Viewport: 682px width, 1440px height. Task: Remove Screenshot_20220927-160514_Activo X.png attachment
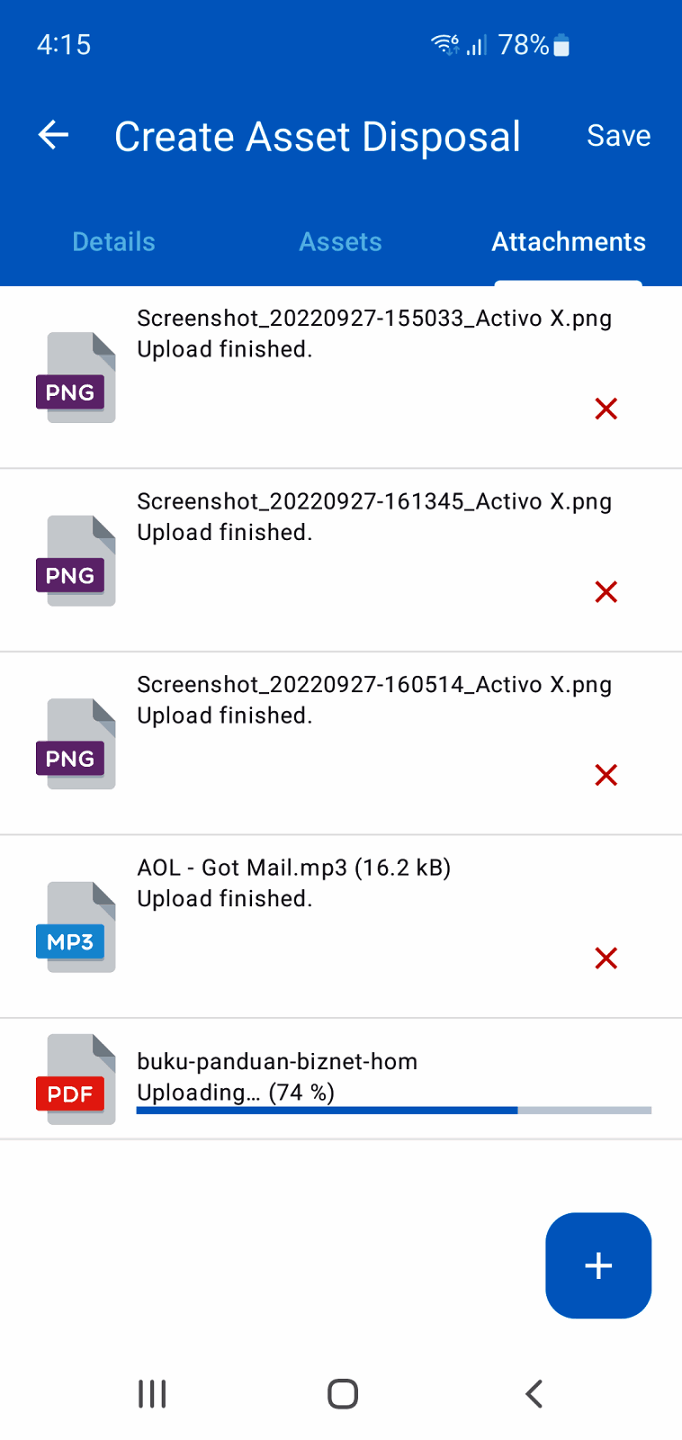606,775
